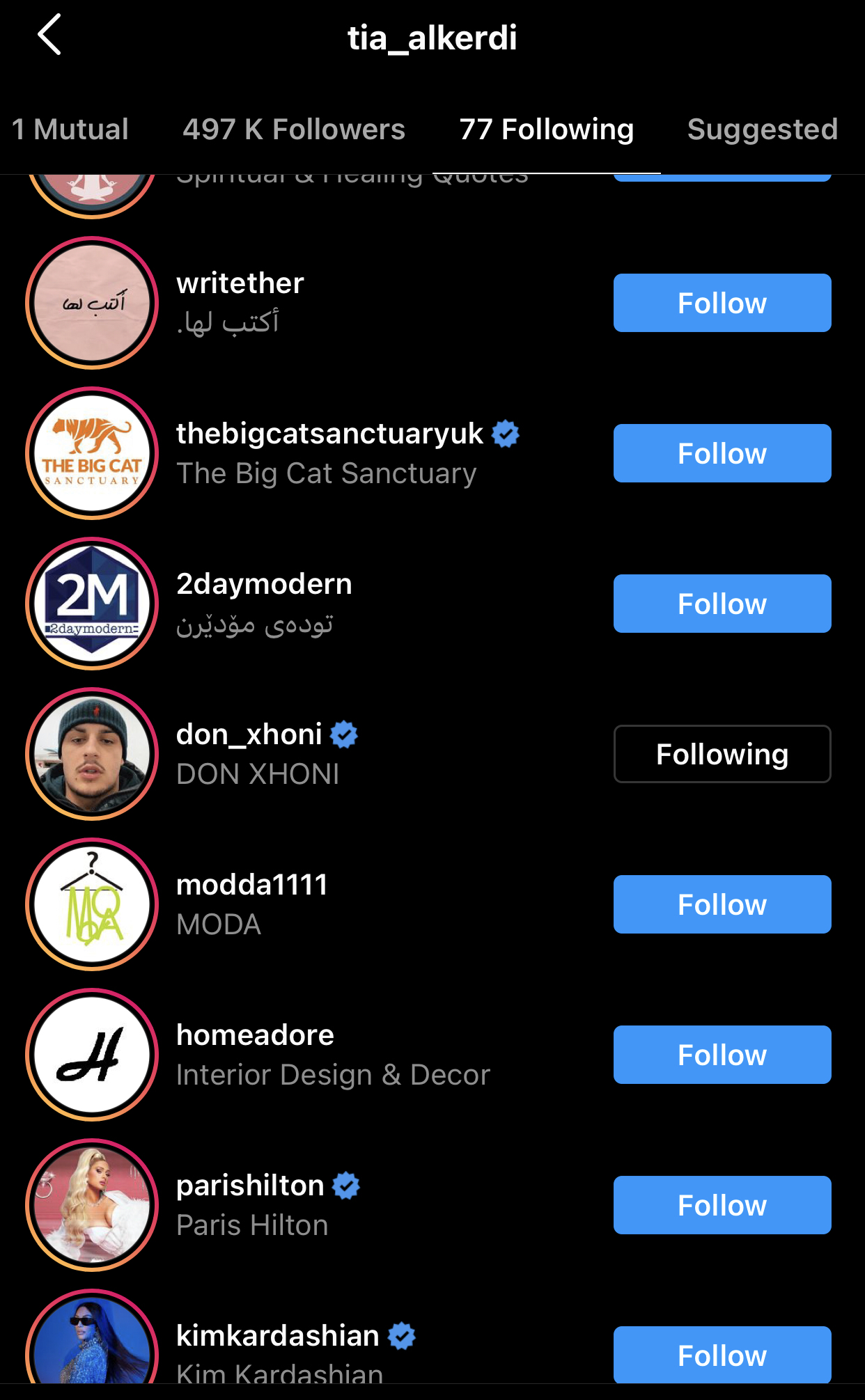Follow parishilton

722,1205
